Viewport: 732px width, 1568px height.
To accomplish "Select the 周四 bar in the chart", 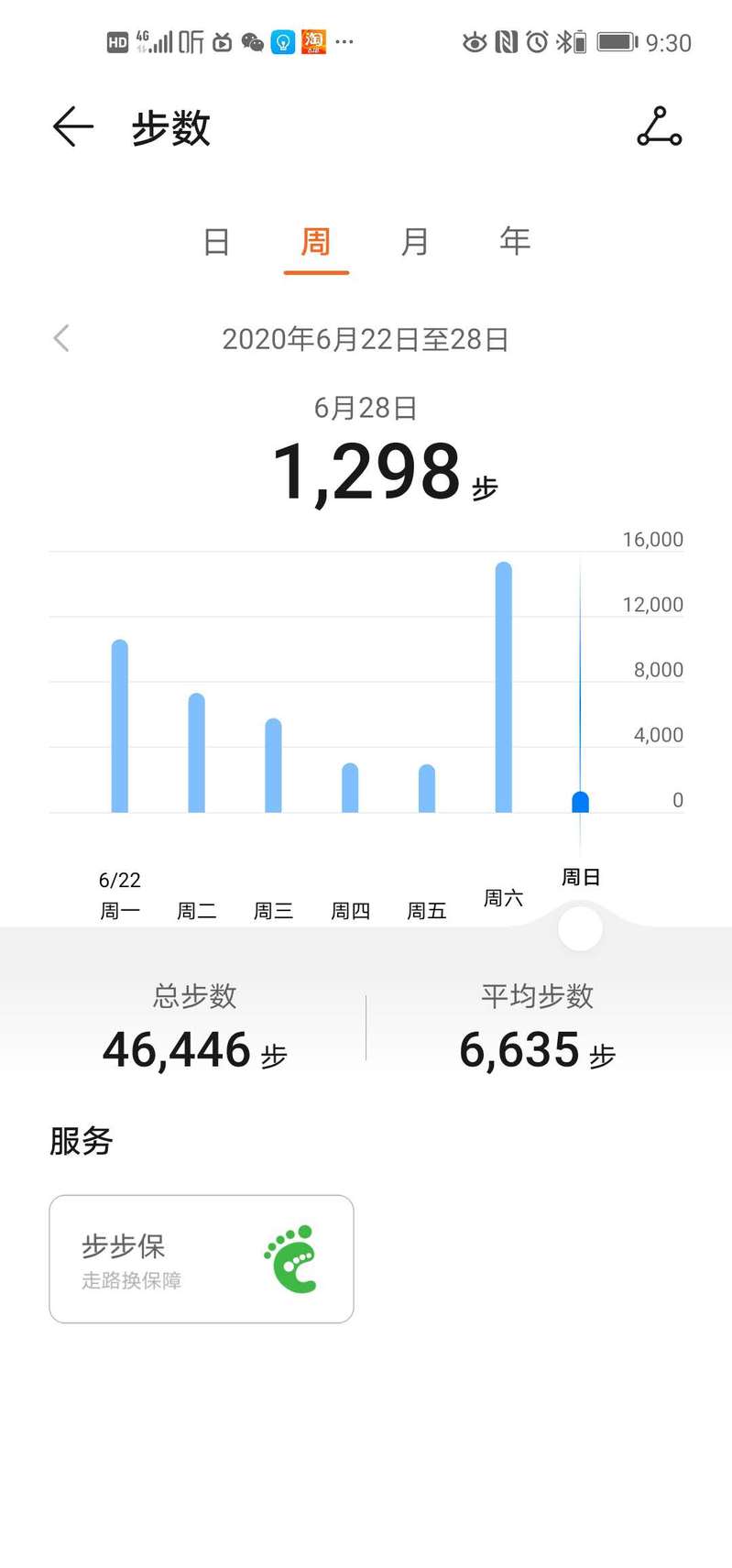I will 350,787.
